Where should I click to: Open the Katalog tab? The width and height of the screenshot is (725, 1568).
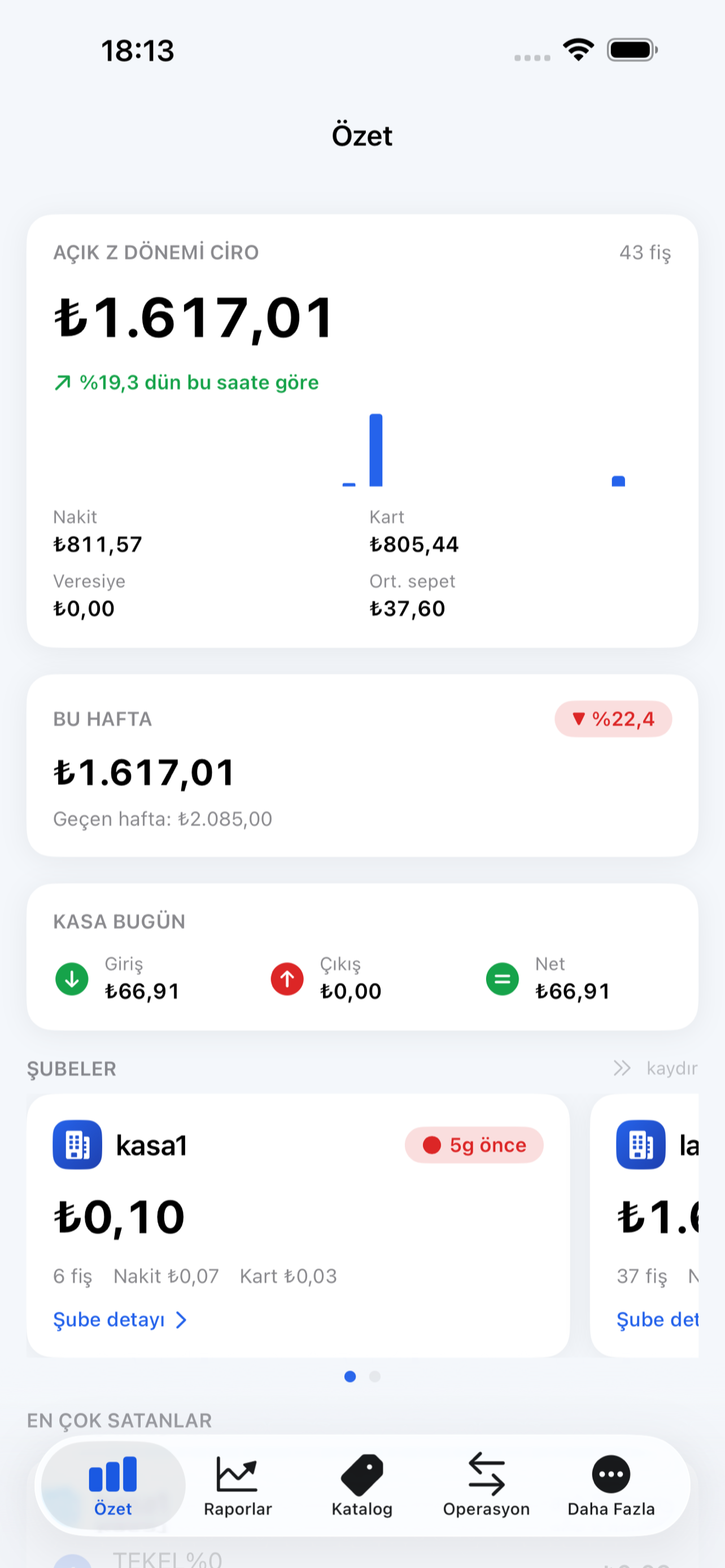click(361, 1485)
